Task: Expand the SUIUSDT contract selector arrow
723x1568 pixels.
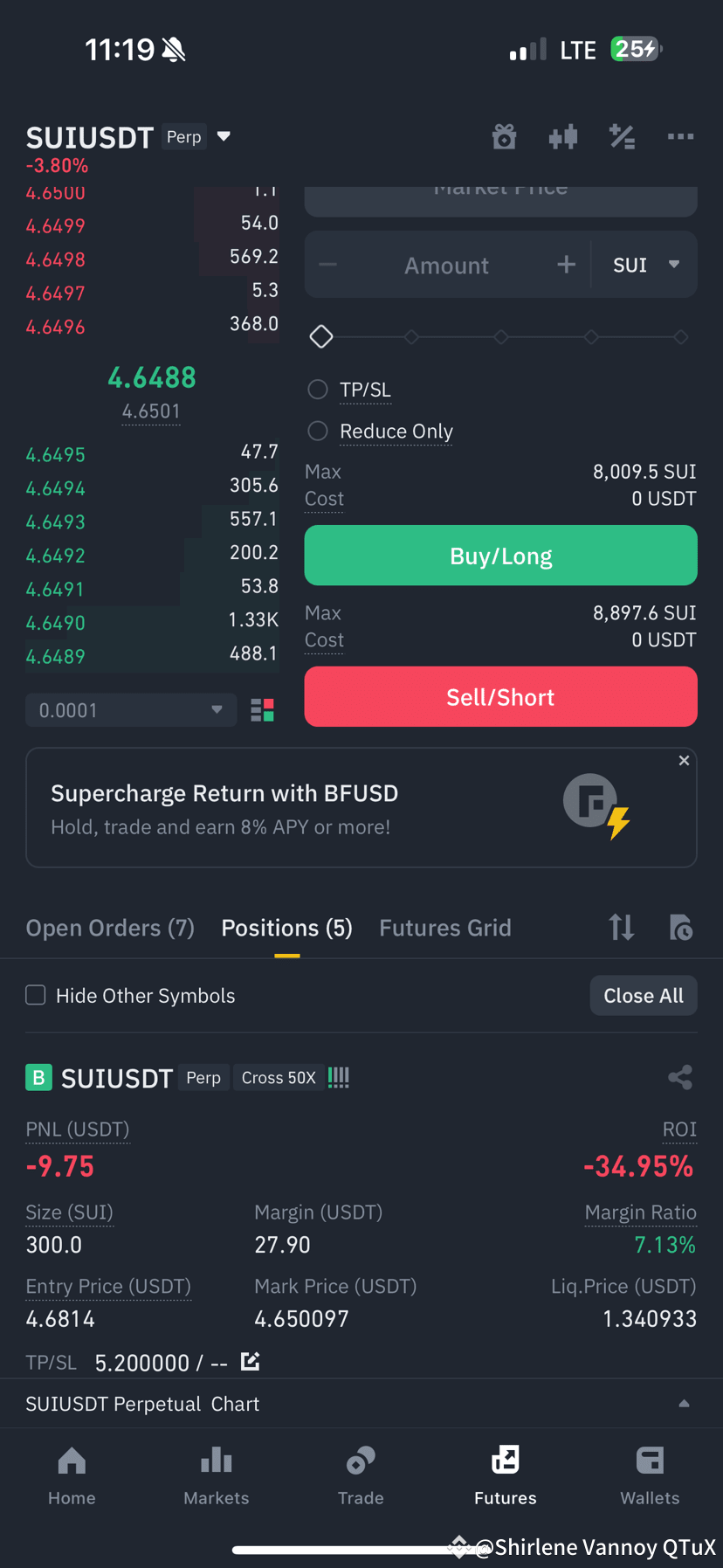Action: pyautogui.click(x=224, y=136)
